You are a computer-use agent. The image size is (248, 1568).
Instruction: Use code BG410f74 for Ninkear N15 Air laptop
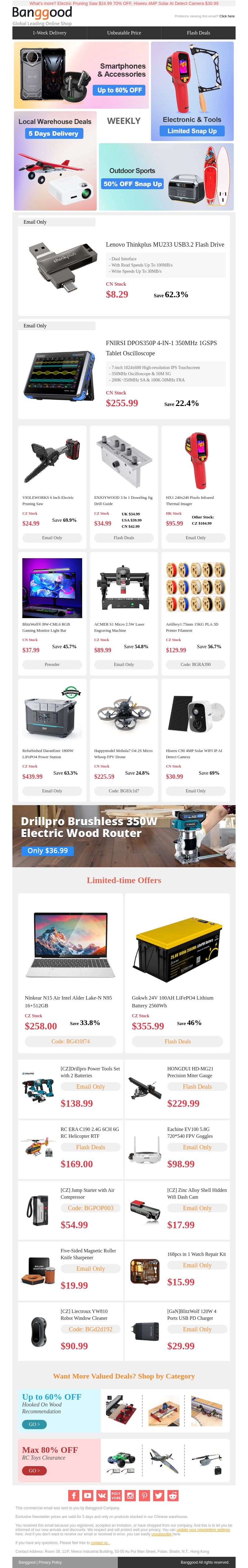tap(70, 1042)
